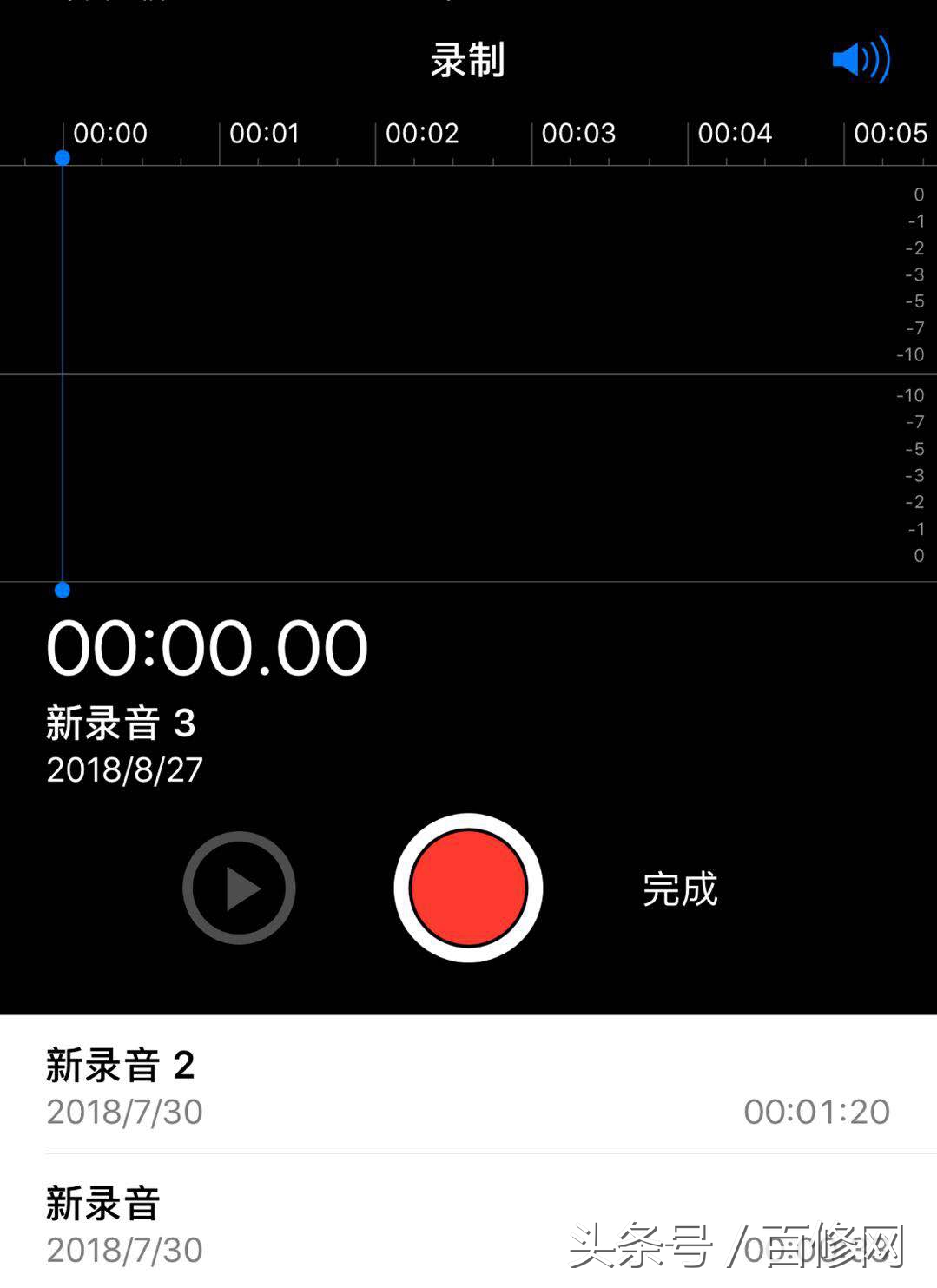Tap the 00:05 mark on the ruler
The height and width of the screenshot is (1288, 937).
click(x=891, y=133)
